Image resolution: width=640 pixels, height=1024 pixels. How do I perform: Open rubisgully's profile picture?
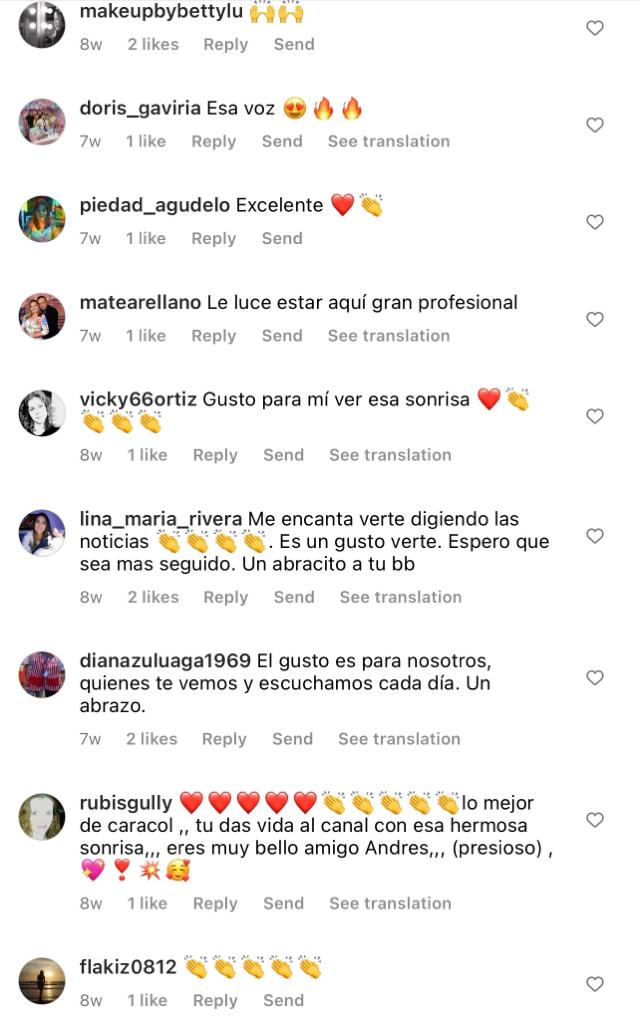point(42,817)
